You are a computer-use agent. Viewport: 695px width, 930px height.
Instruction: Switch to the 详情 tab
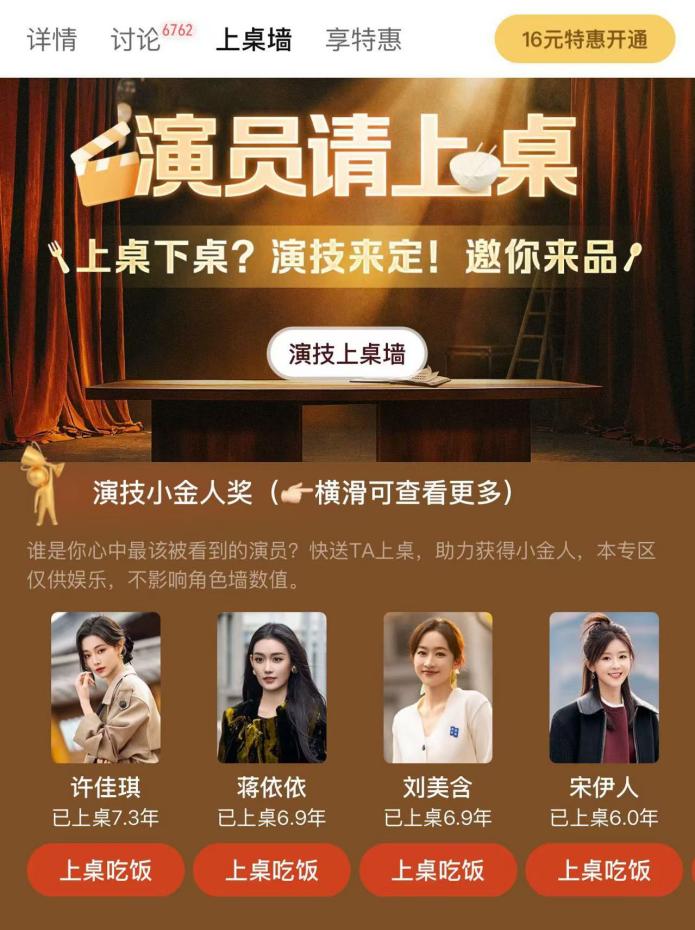tap(52, 40)
